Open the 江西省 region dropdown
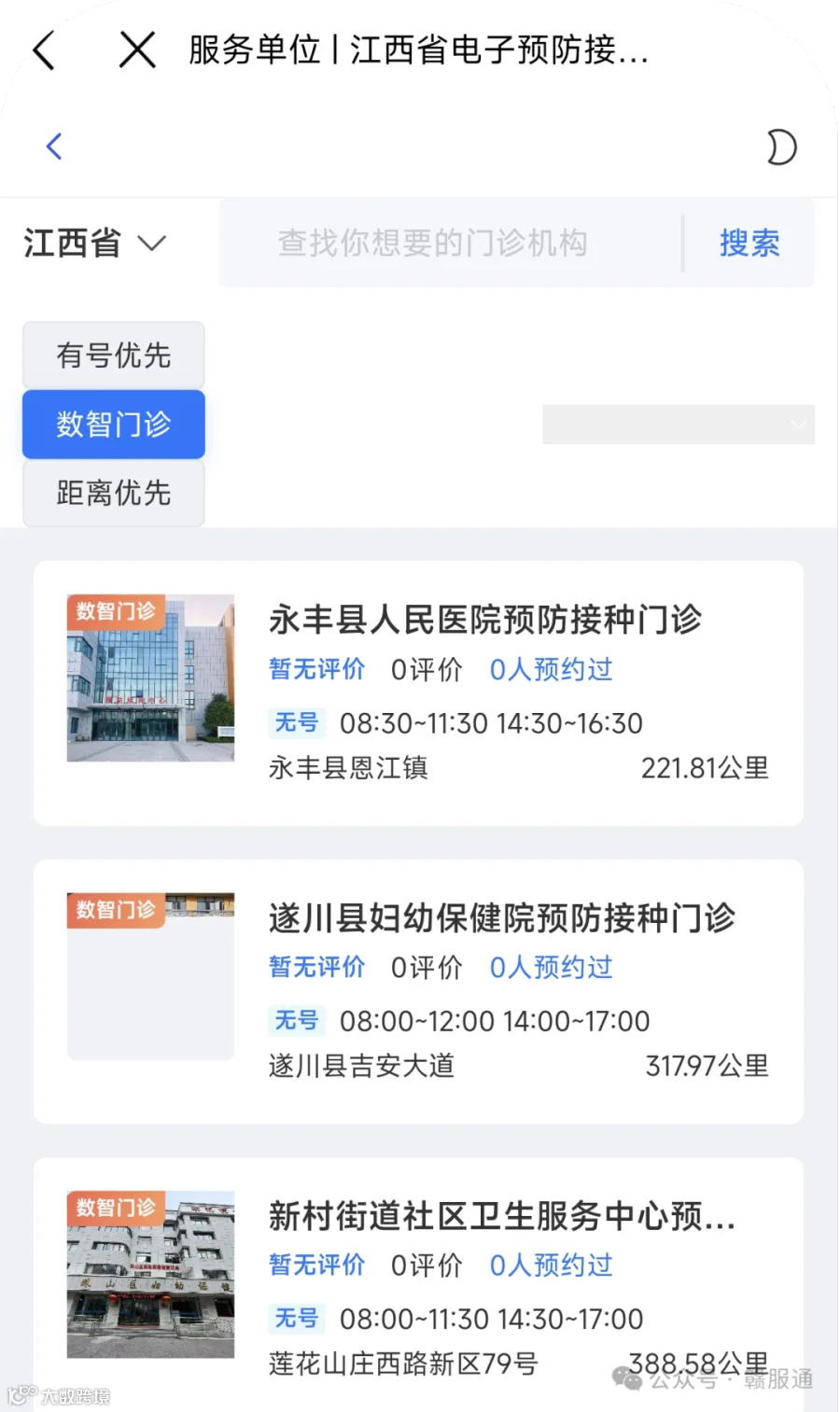This screenshot has width=840, height=1412. [x=93, y=243]
